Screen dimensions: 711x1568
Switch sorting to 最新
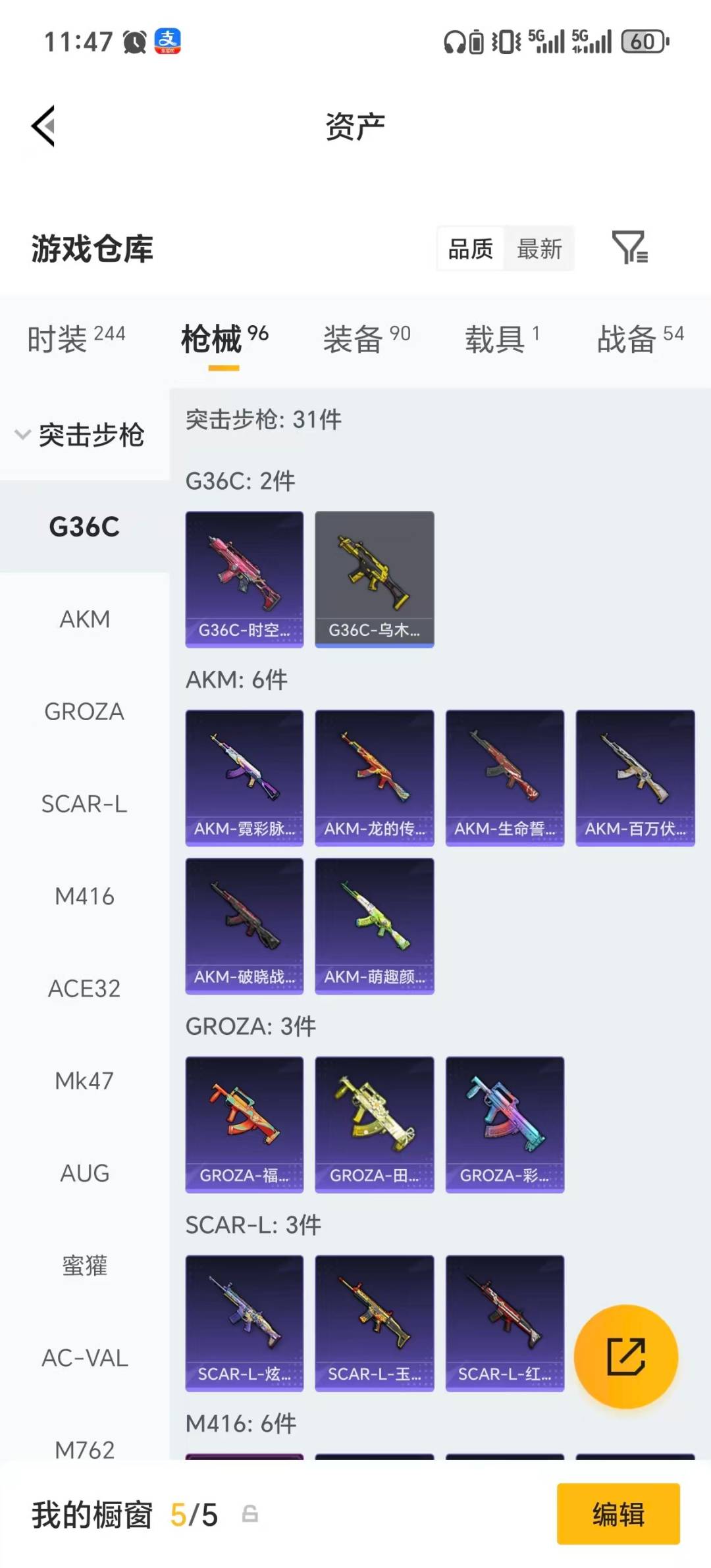pyautogui.click(x=539, y=248)
